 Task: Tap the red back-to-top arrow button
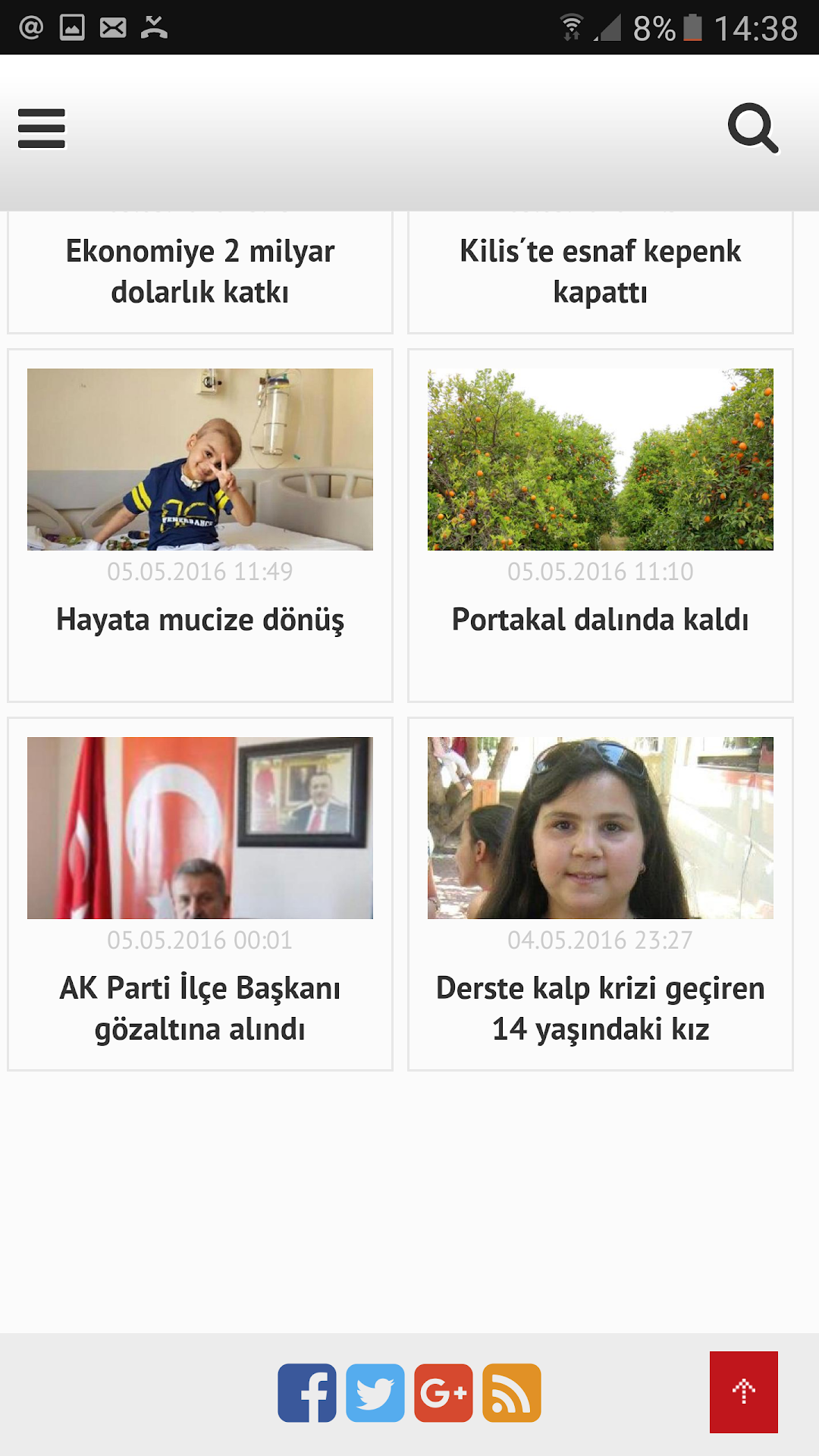click(743, 1392)
